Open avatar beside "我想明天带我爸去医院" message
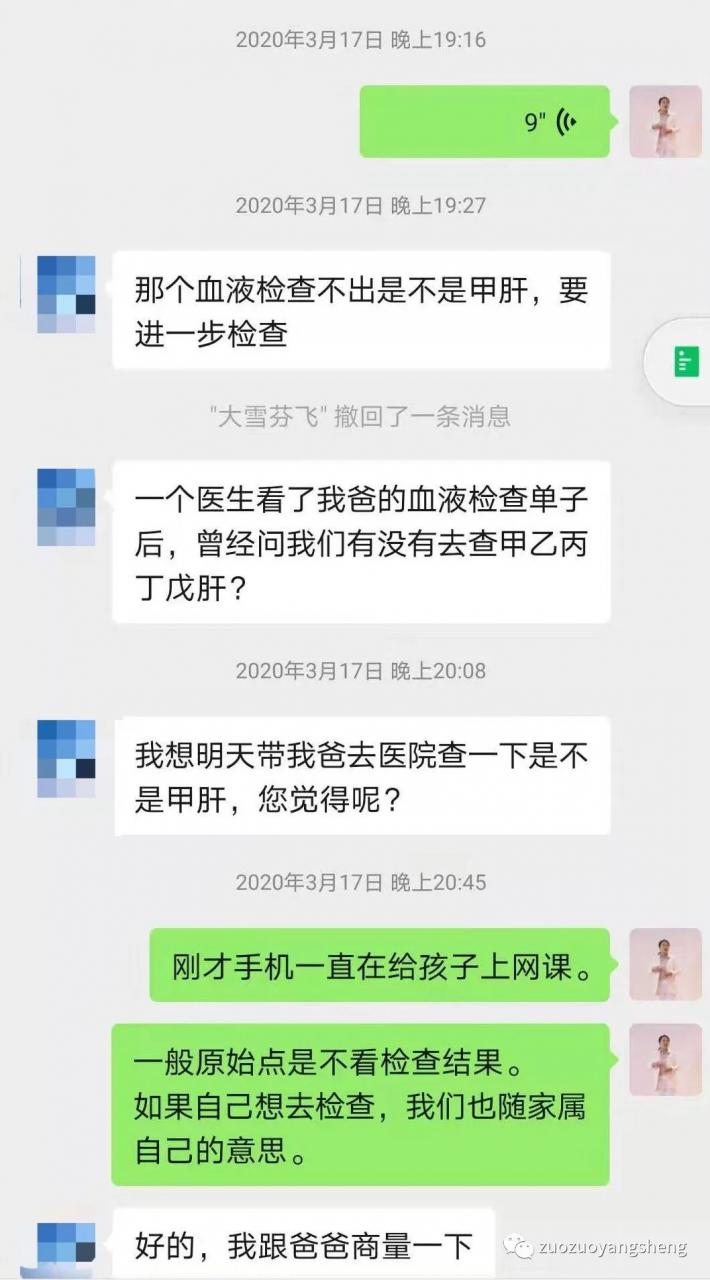The height and width of the screenshot is (1280, 710). point(66,758)
